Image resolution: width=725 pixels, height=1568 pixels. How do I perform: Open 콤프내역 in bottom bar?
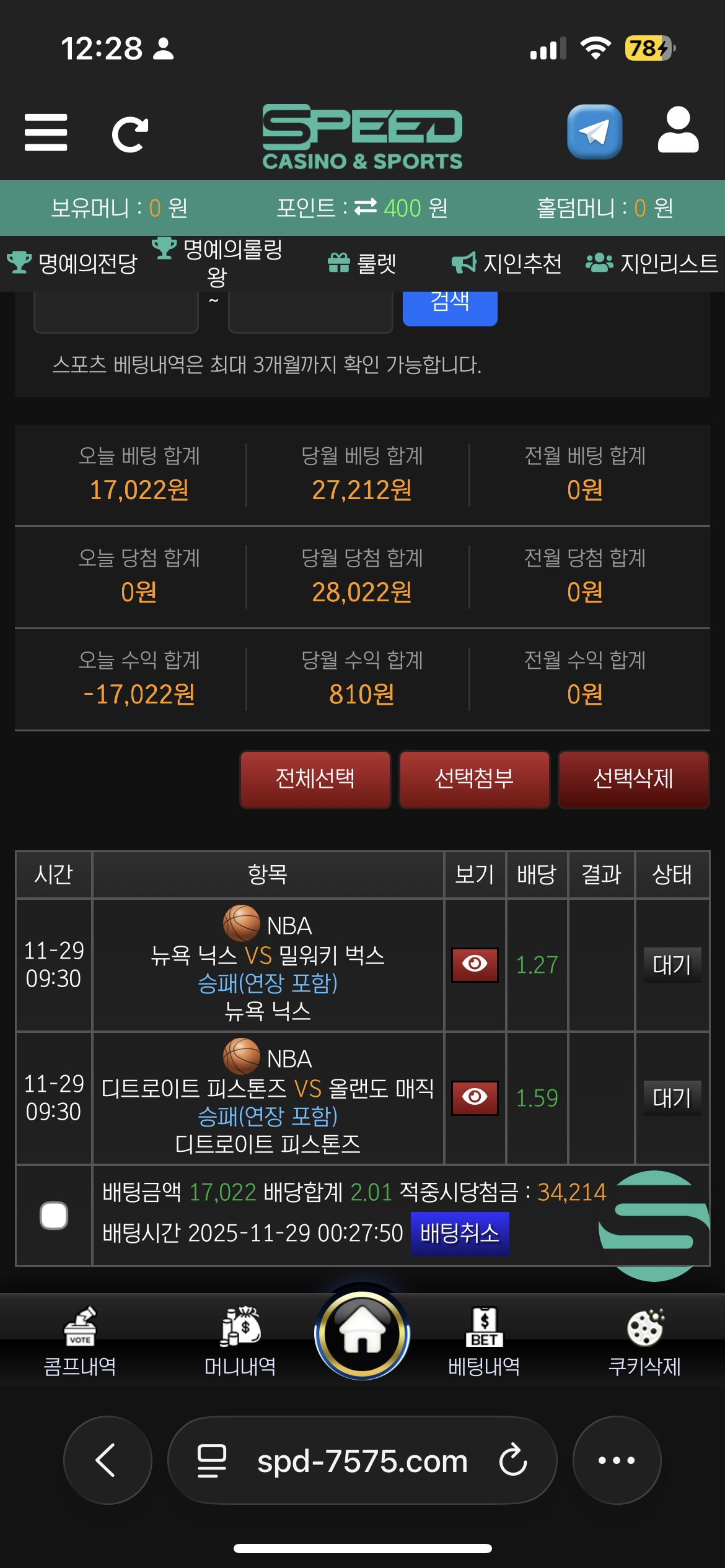point(80,1341)
